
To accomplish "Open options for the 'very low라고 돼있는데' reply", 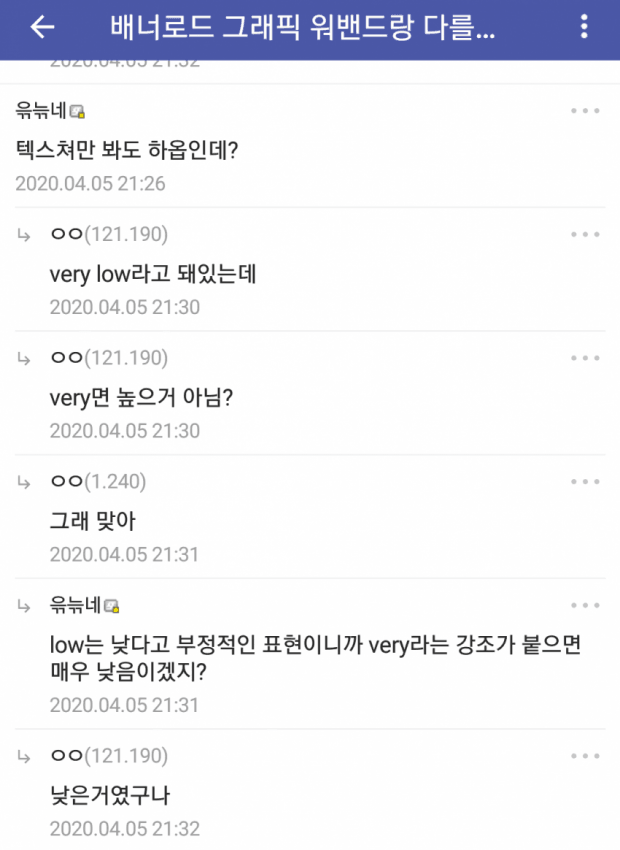I will pos(585,235).
